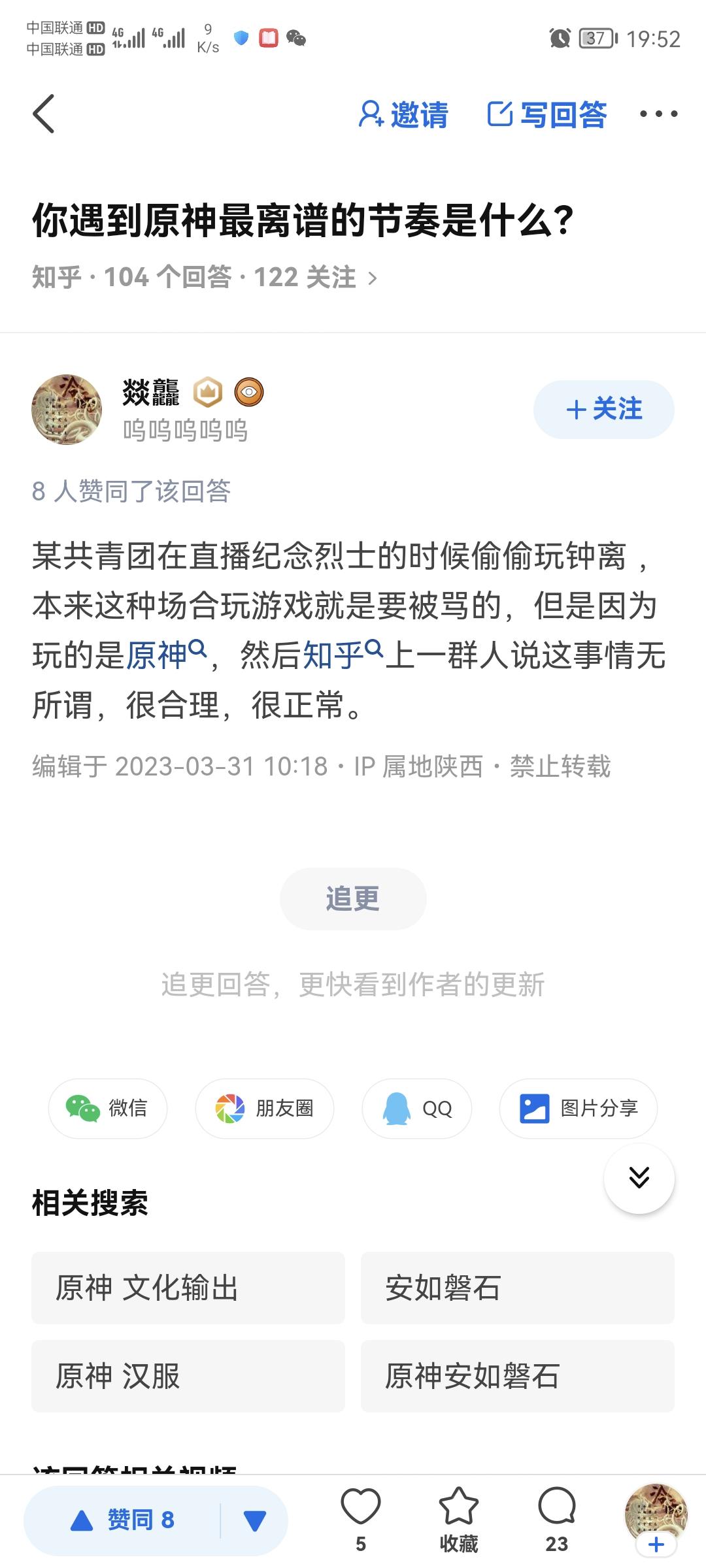The image size is (706, 1568).
Task: Upvote the answer with 赞同 8
Action: tap(124, 1520)
